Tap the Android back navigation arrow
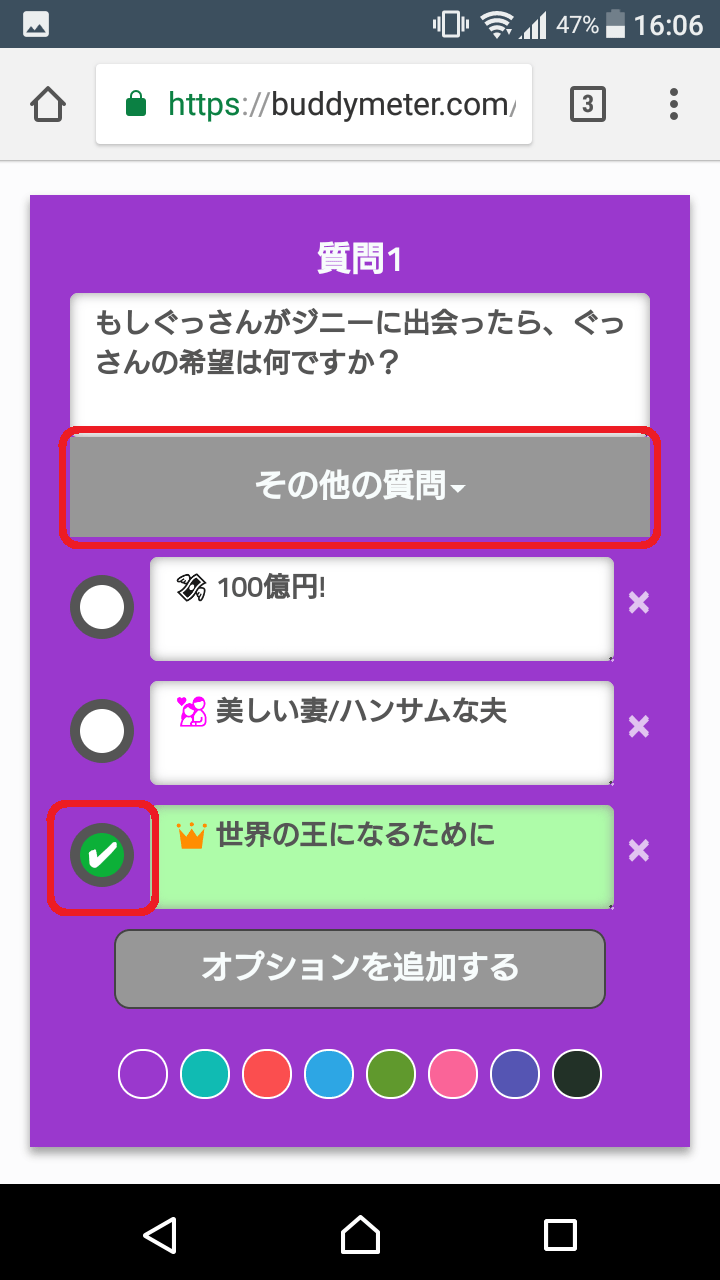Viewport: 720px width, 1280px height. pos(162,1234)
